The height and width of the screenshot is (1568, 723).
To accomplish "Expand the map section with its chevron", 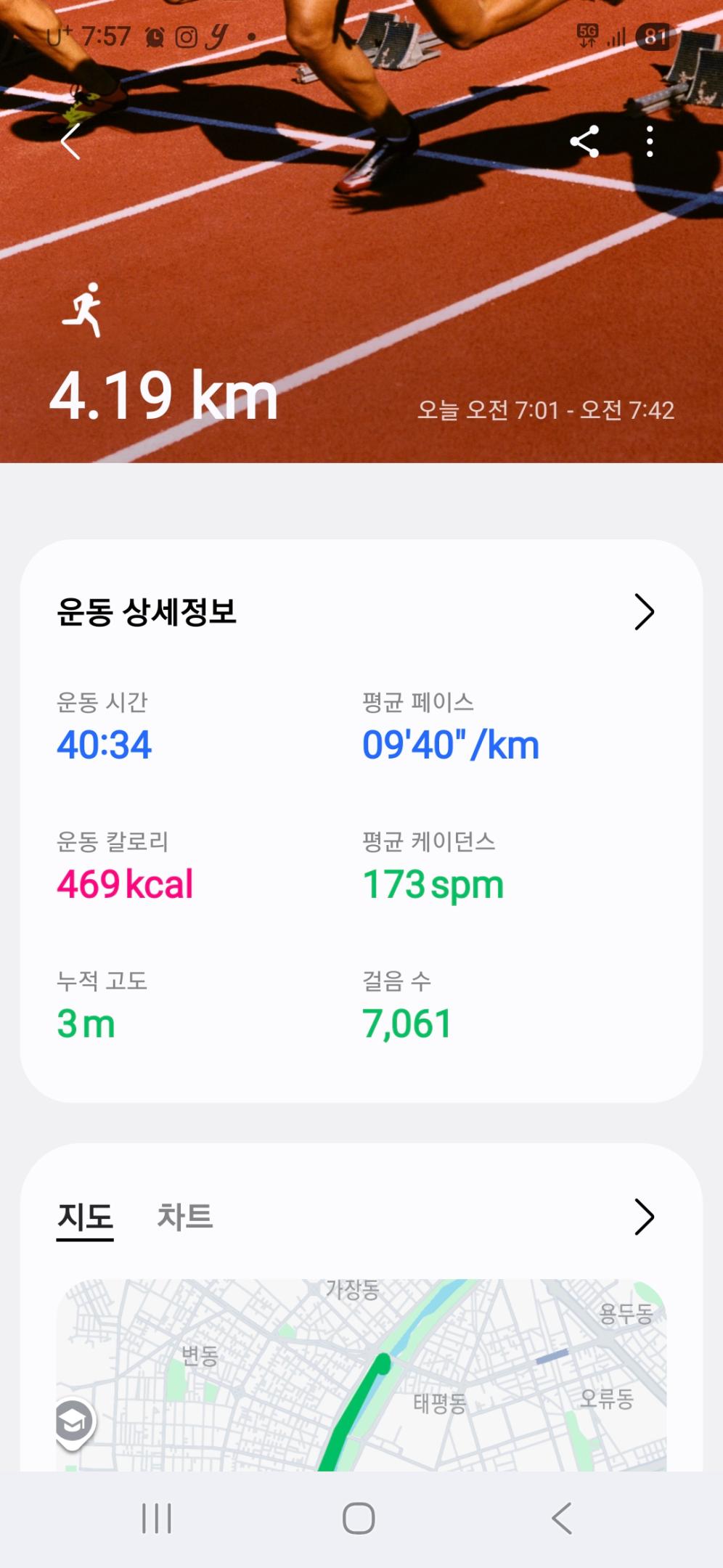I will 644,1217.
